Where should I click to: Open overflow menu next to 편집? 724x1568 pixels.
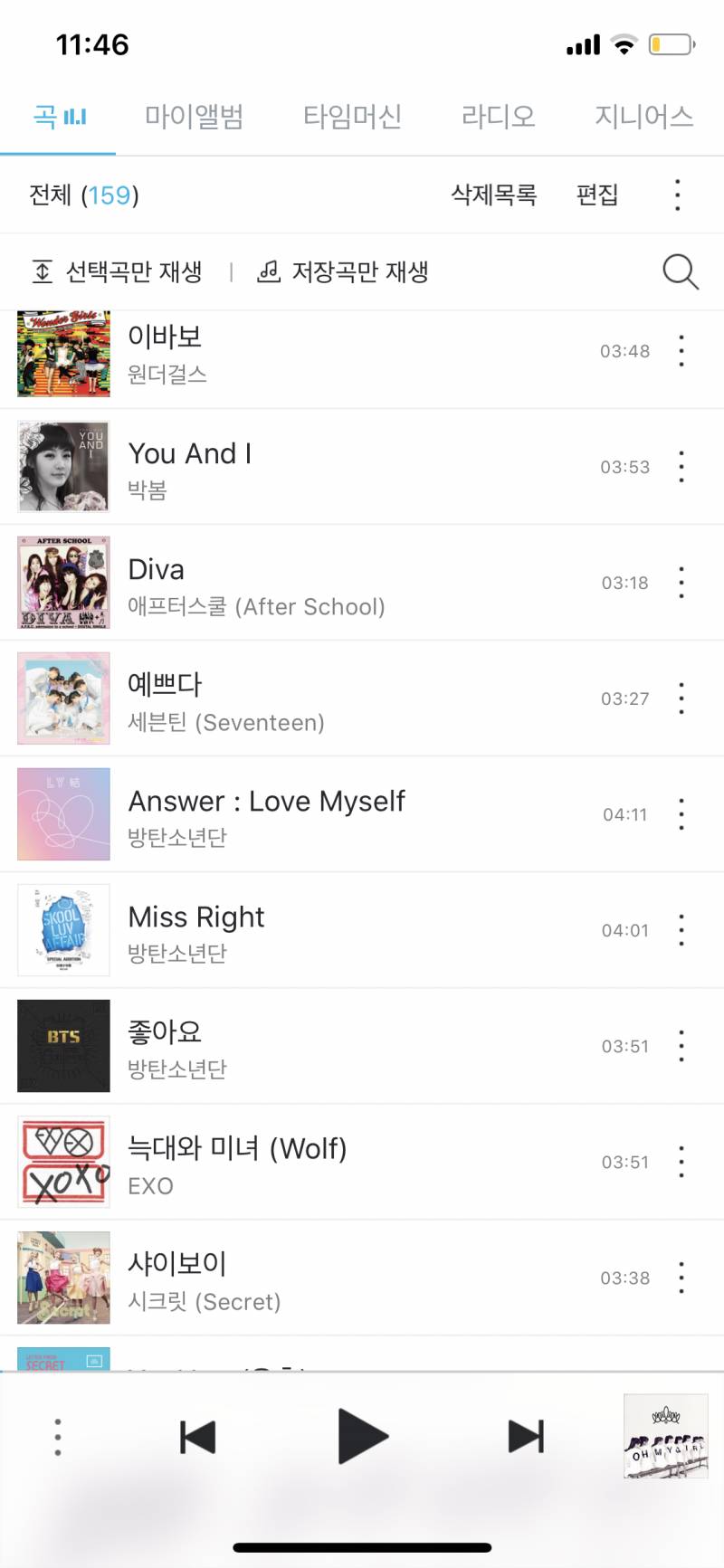tap(677, 195)
